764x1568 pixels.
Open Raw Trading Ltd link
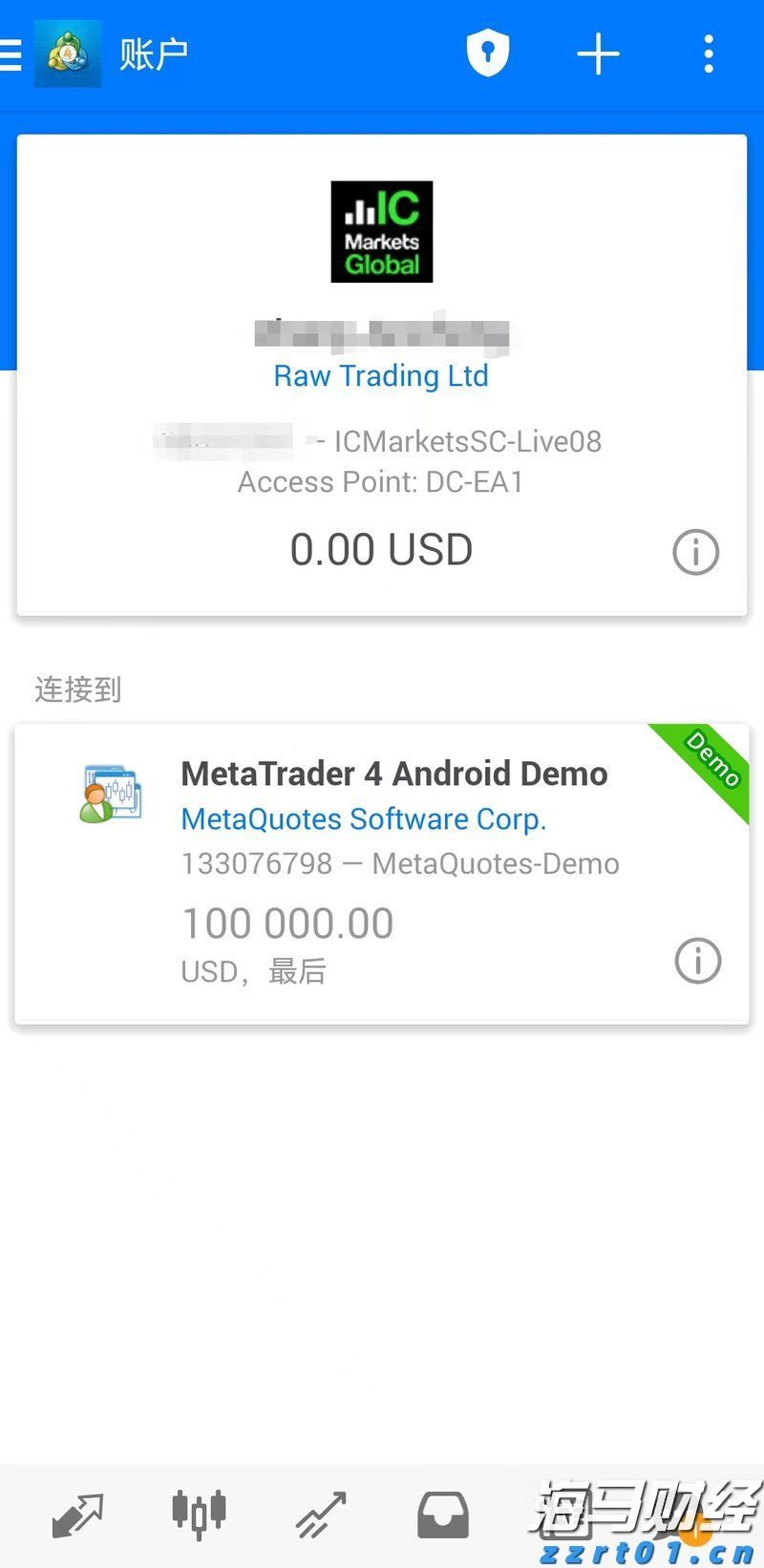point(381,375)
